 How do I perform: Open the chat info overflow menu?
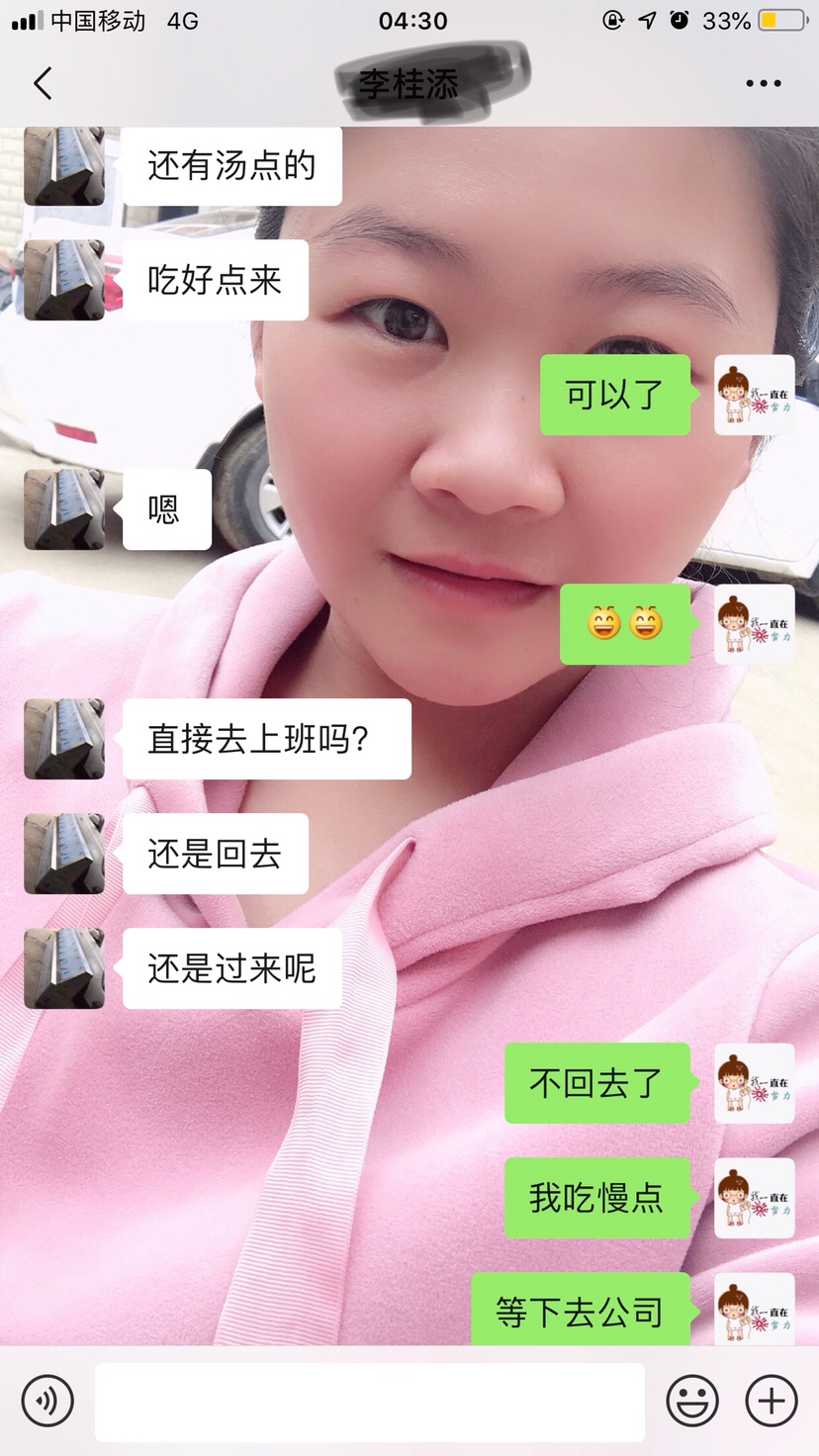[763, 84]
